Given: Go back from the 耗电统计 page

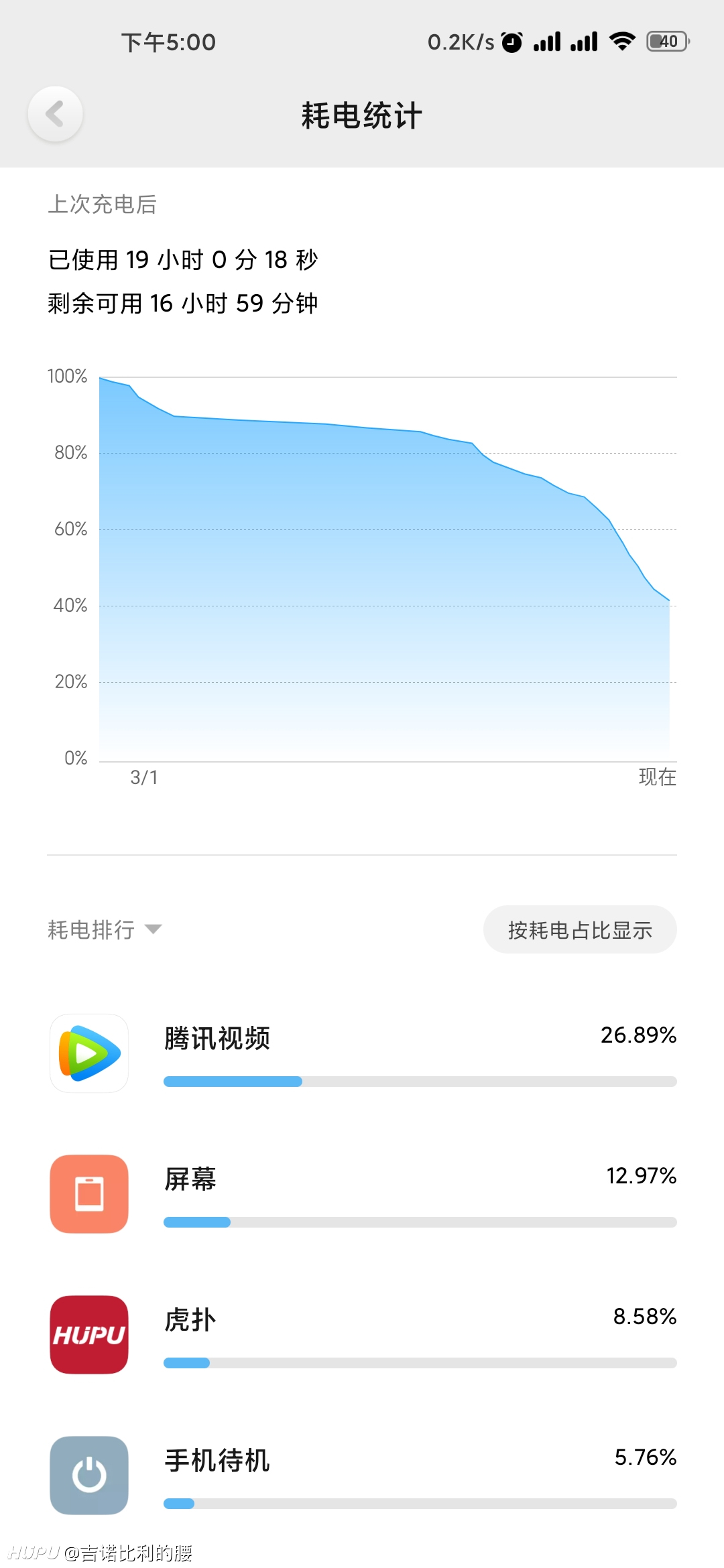Looking at the screenshot, I should [x=55, y=114].
